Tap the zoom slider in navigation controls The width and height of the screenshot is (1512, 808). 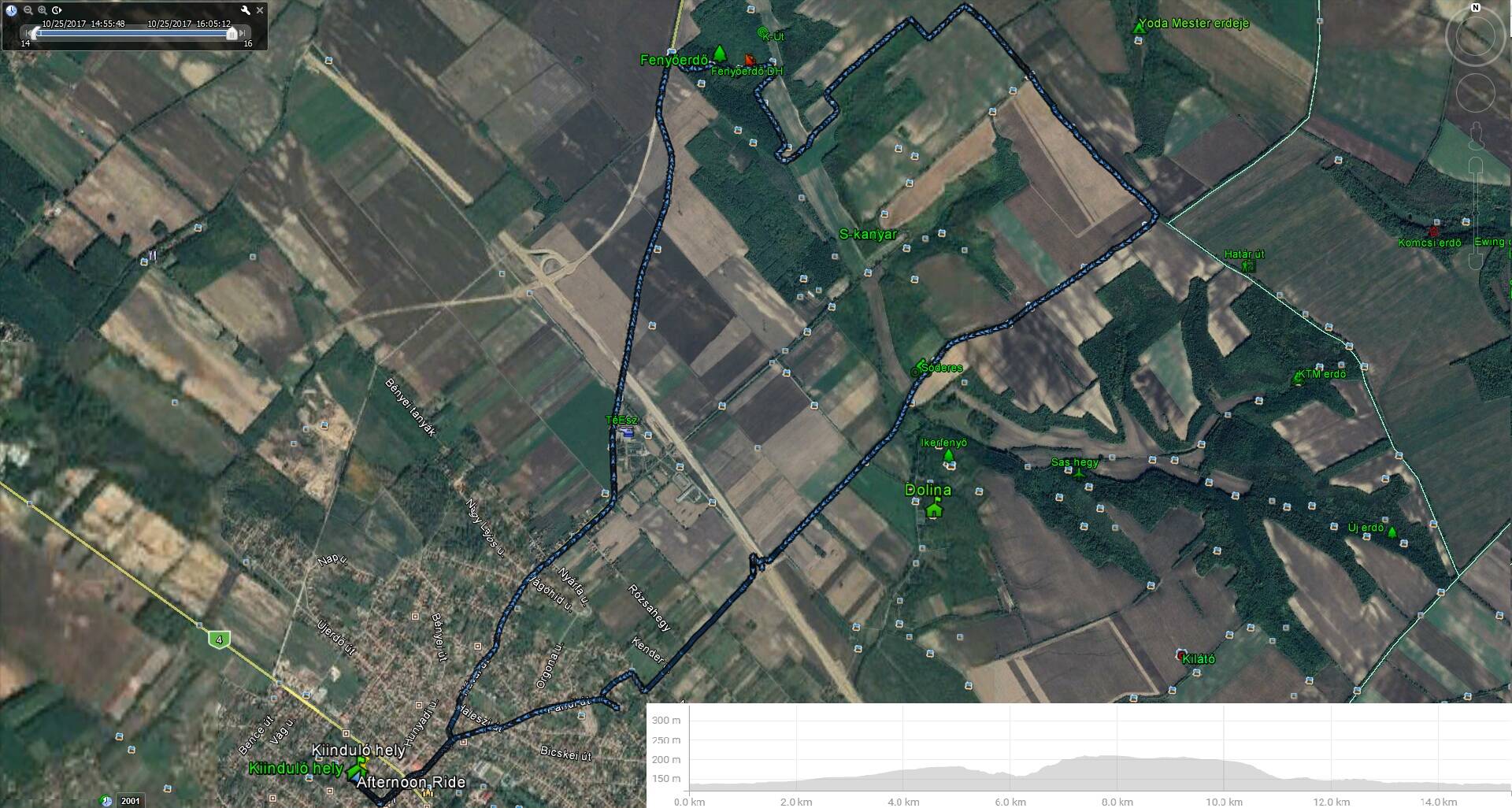click(1477, 213)
